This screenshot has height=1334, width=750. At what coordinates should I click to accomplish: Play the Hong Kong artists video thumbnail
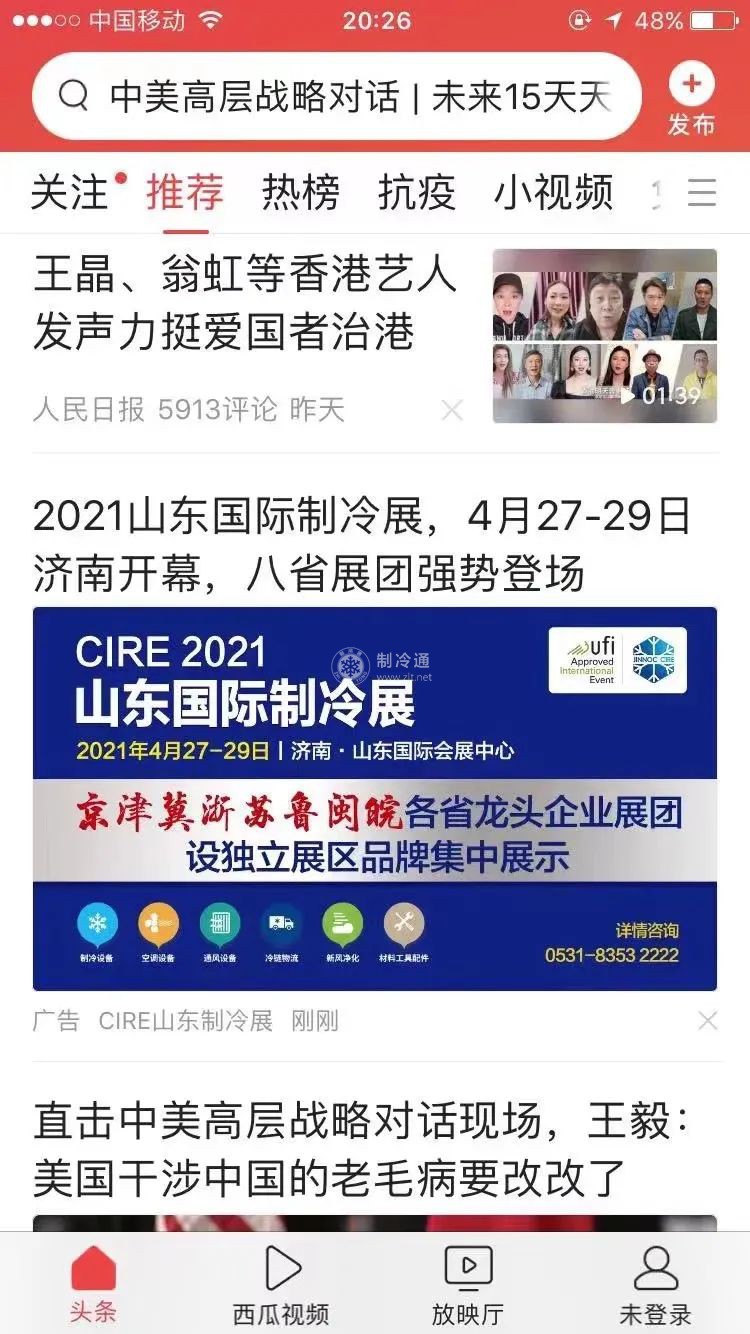[604, 336]
